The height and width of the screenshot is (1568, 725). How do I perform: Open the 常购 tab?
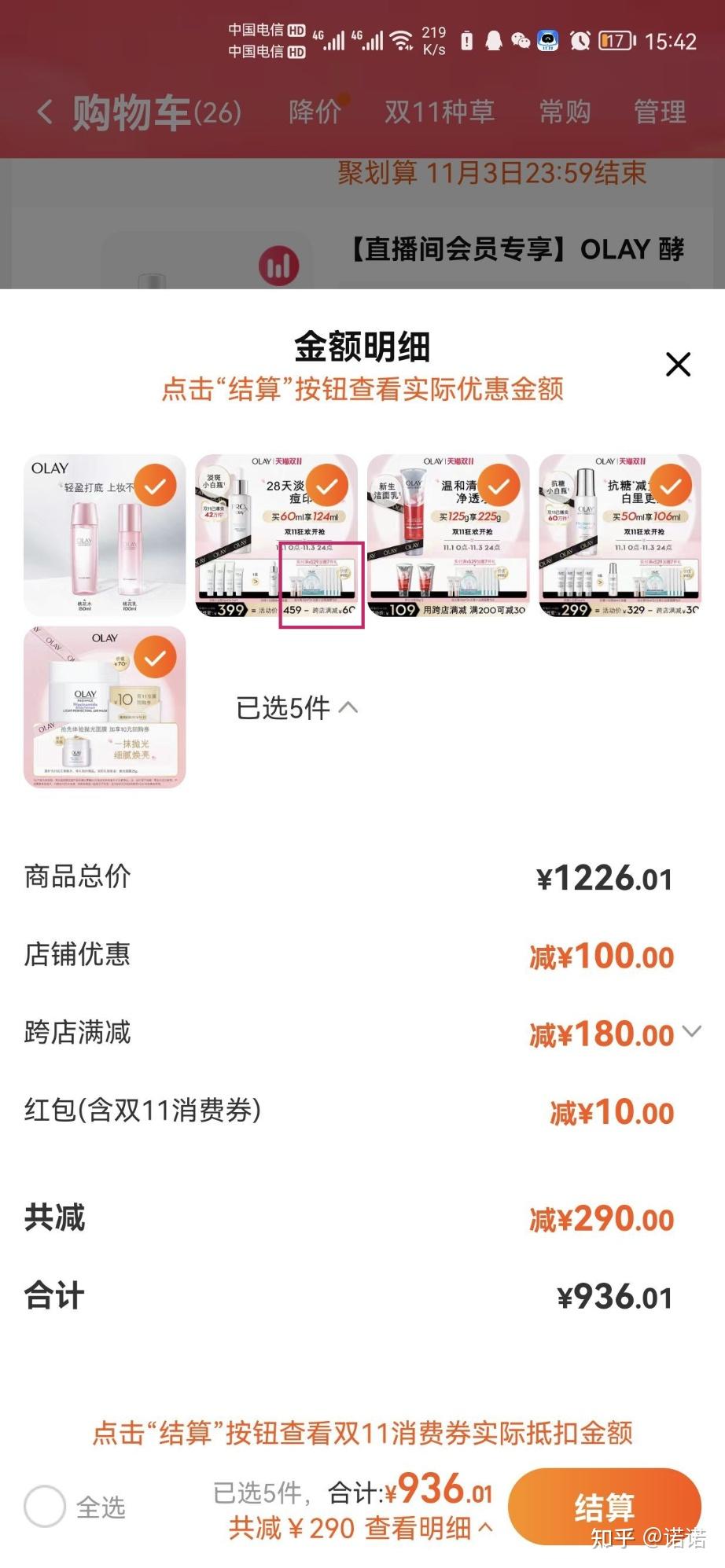565,112
